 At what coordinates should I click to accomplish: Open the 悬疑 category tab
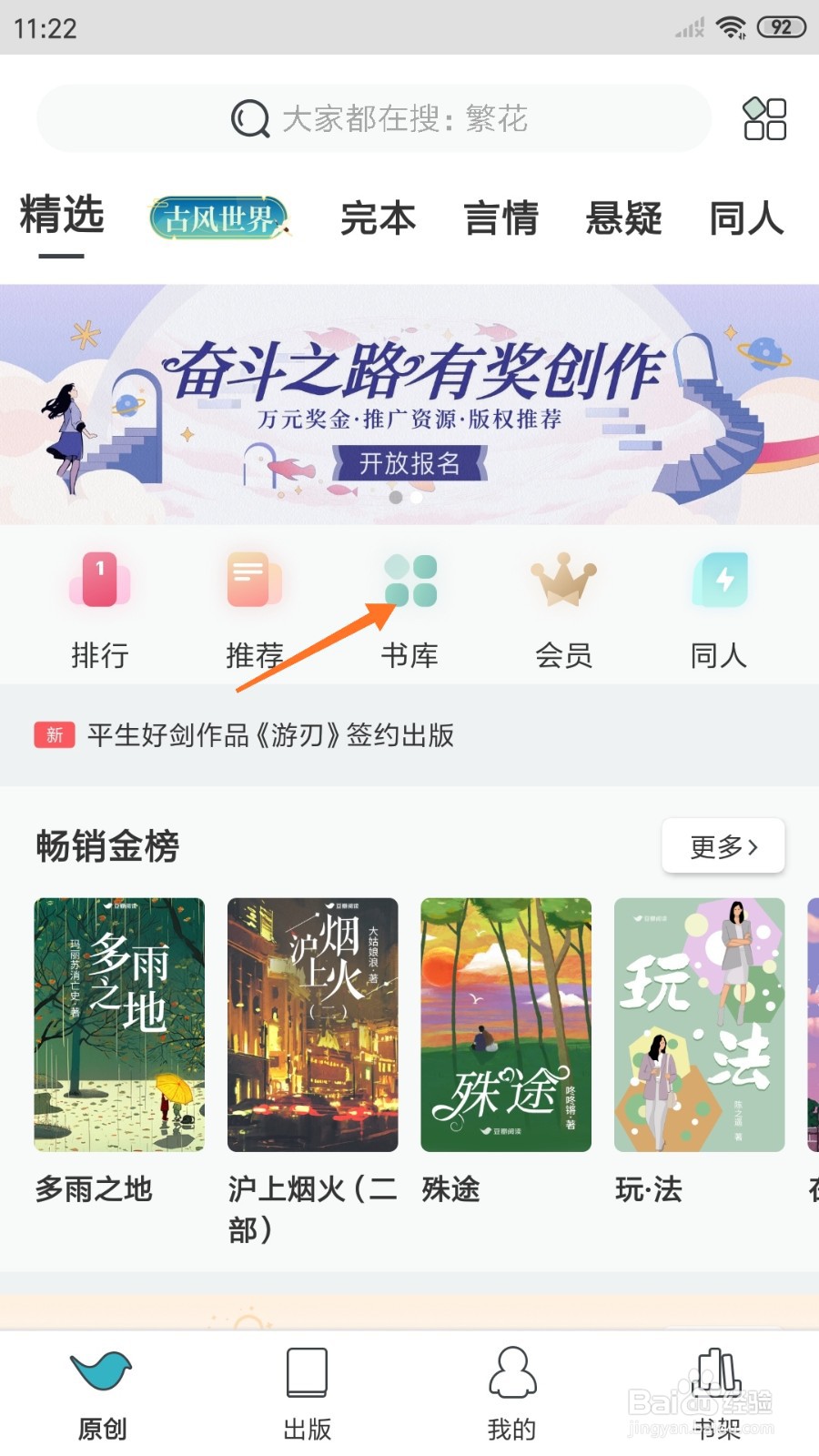coord(623,218)
